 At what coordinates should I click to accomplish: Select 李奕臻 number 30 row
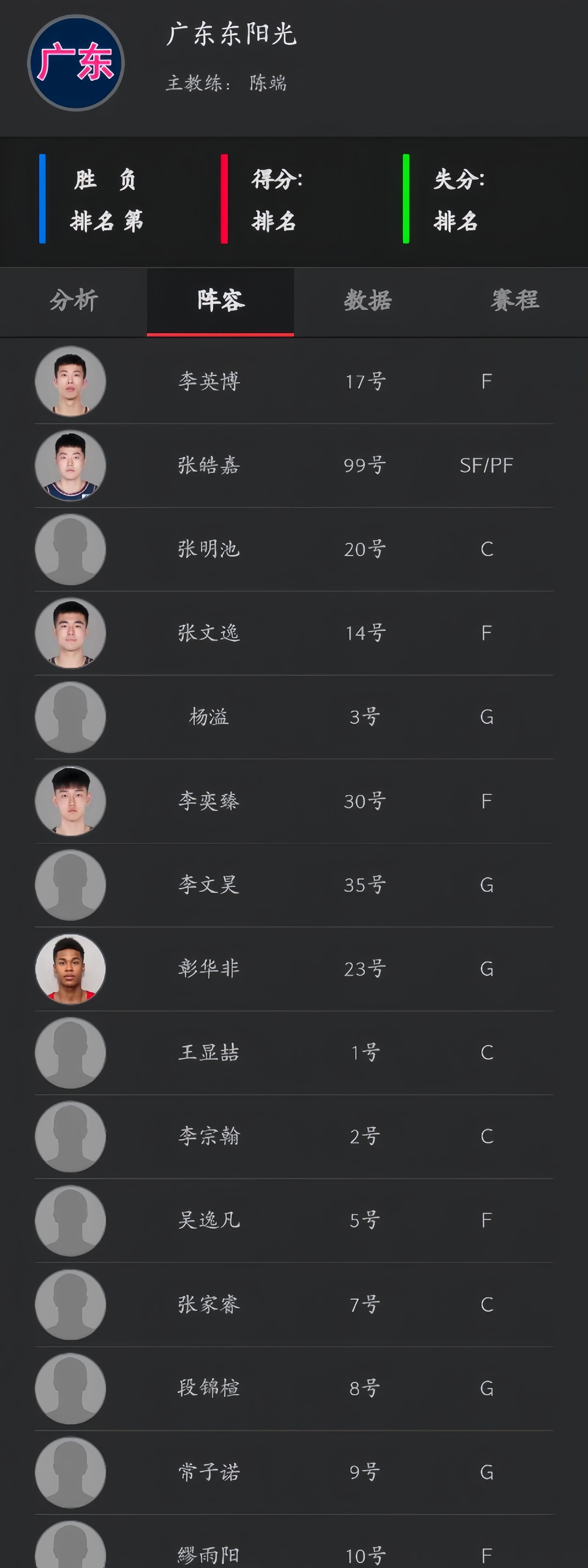[294, 801]
